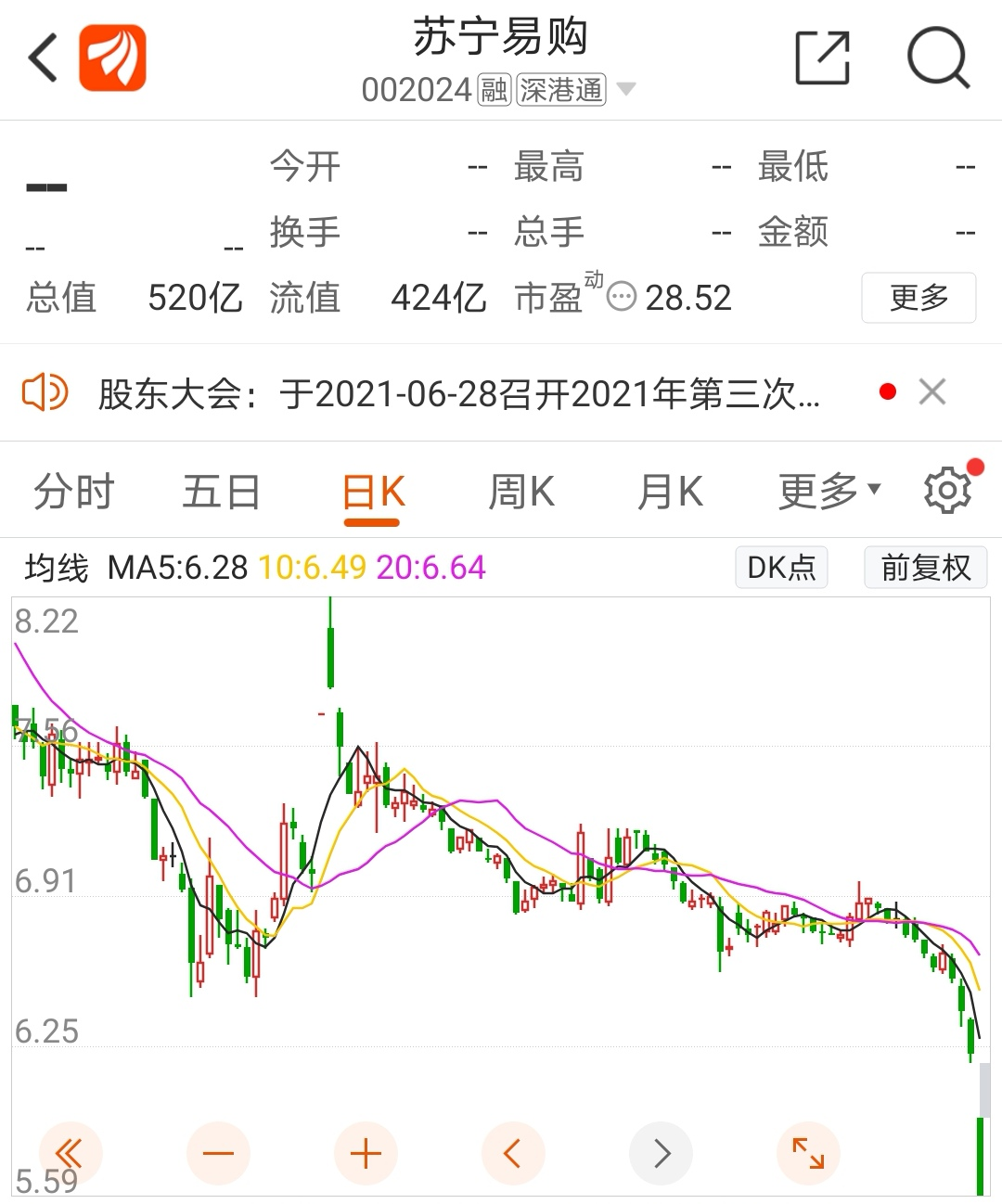The image size is (1002, 1204).
Task: Dismiss the shareholder meeting notice
Action: pos(931,392)
